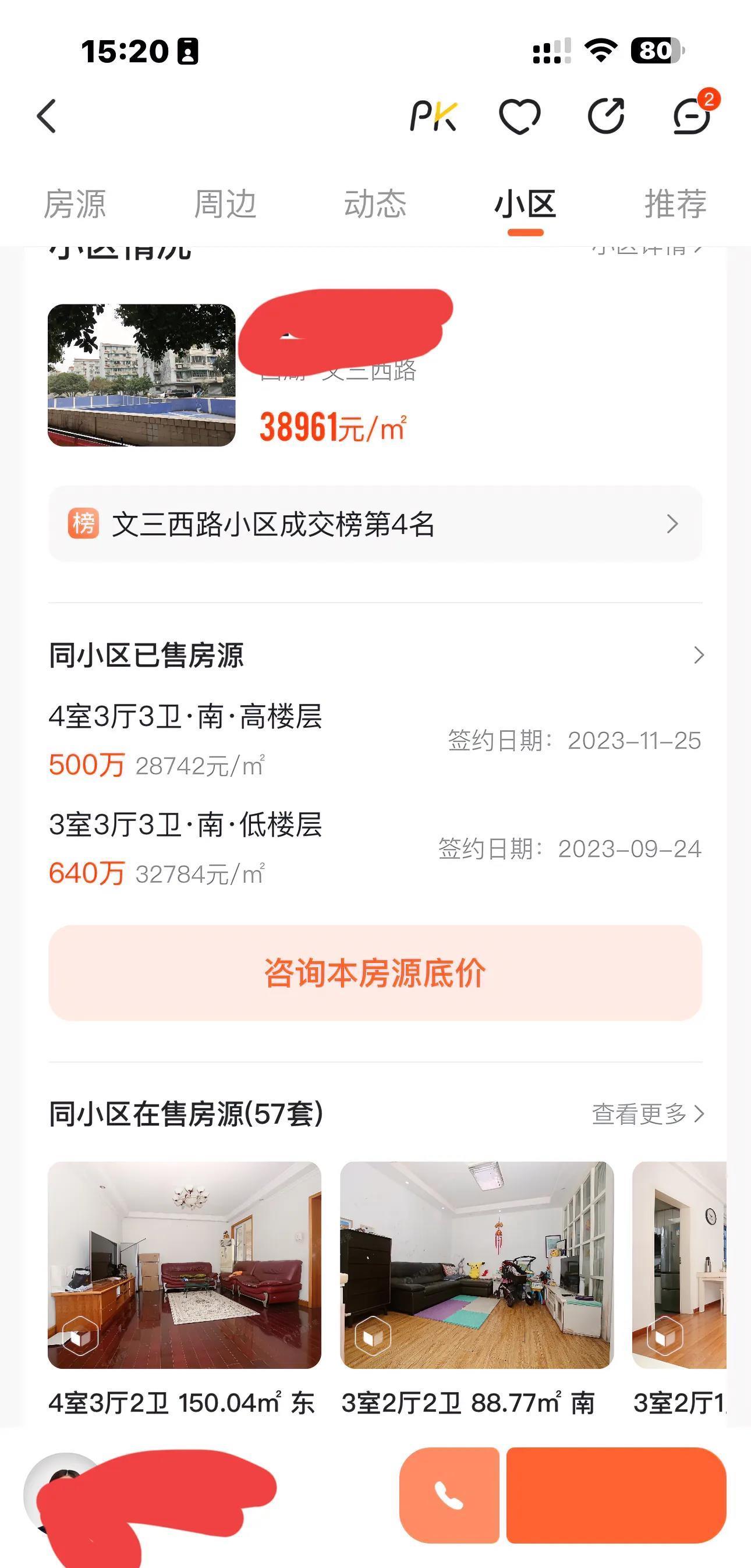Select the 小区 tab
The image size is (751, 1568).
coord(525,203)
